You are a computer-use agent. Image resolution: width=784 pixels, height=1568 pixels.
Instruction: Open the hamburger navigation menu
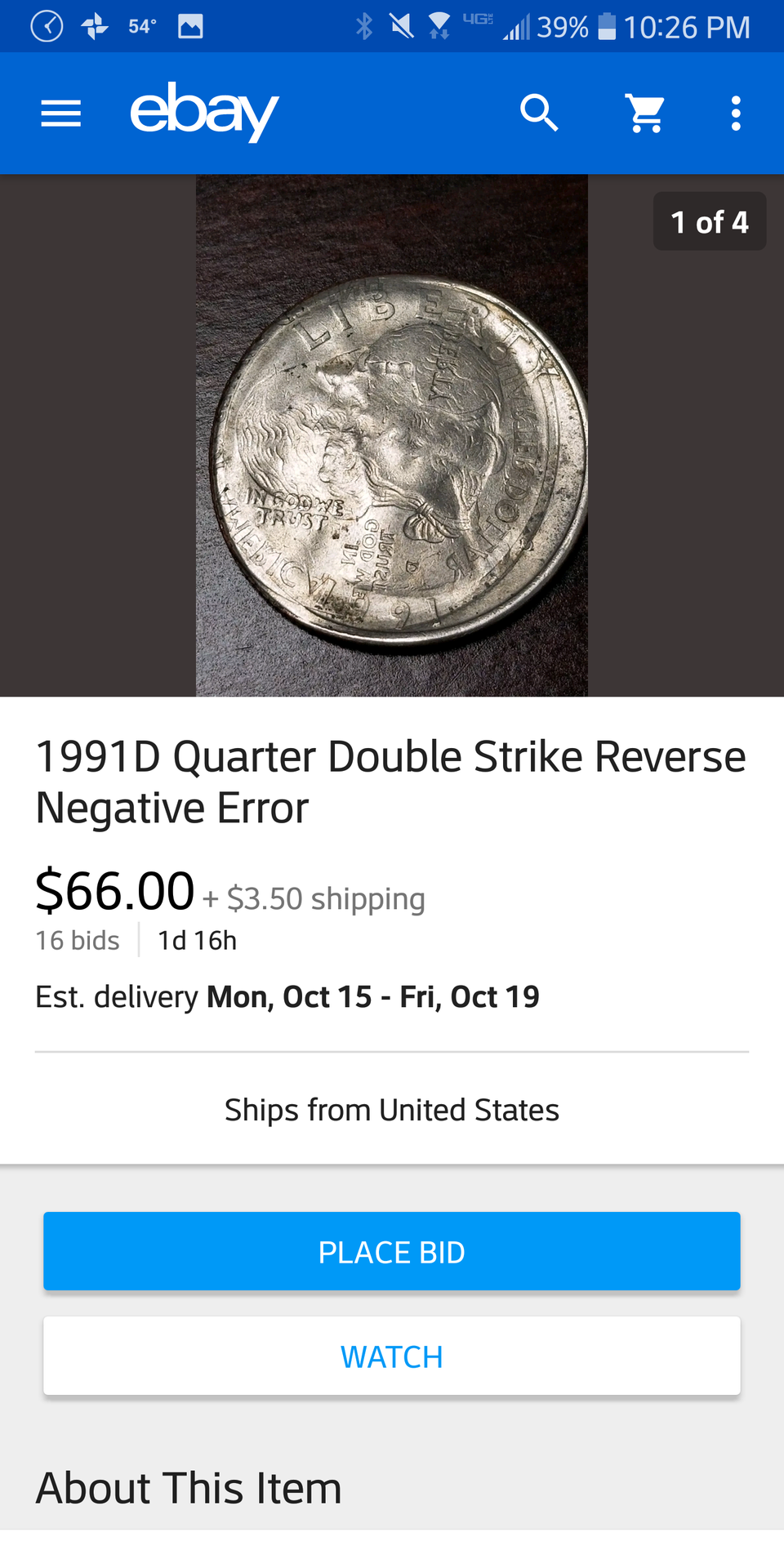point(61,114)
